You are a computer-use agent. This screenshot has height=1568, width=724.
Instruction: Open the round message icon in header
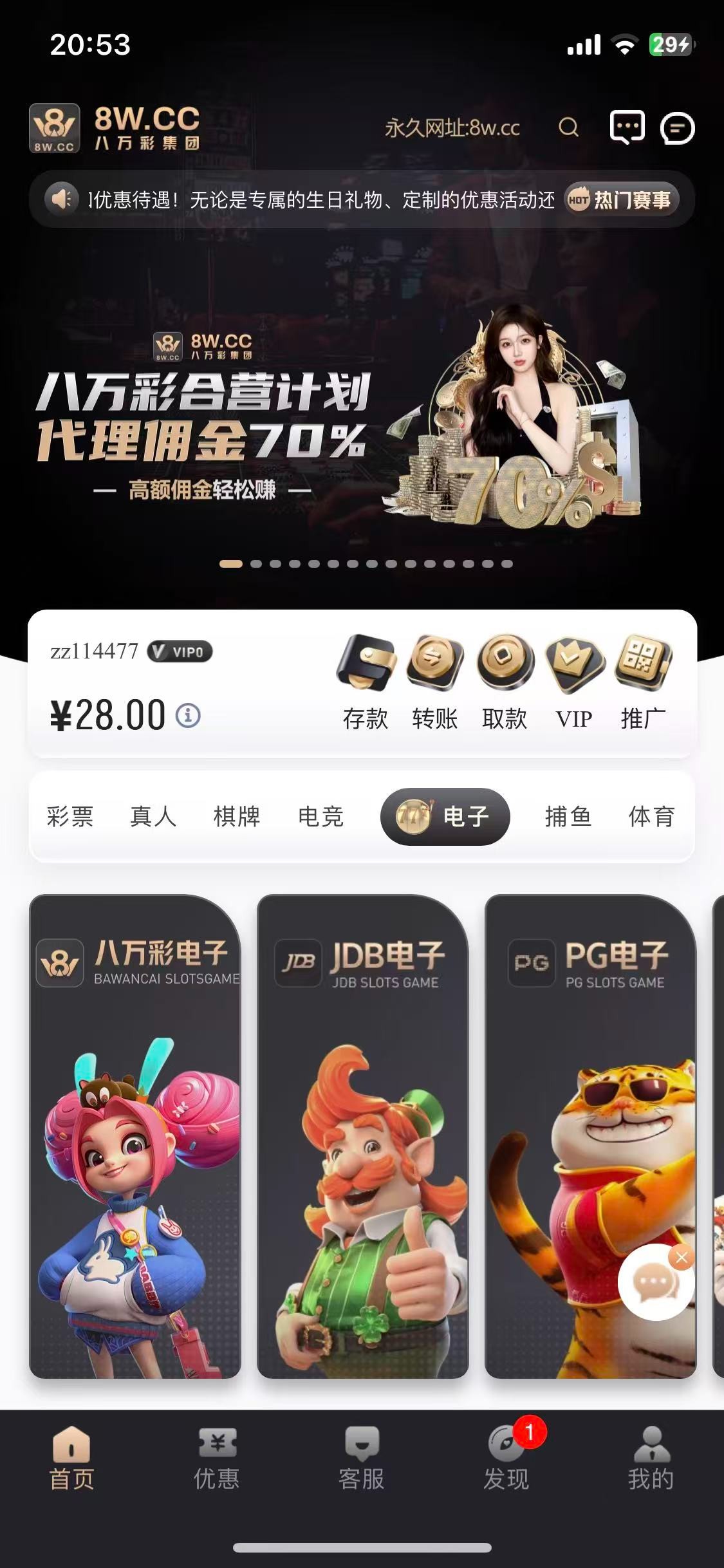coord(677,128)
